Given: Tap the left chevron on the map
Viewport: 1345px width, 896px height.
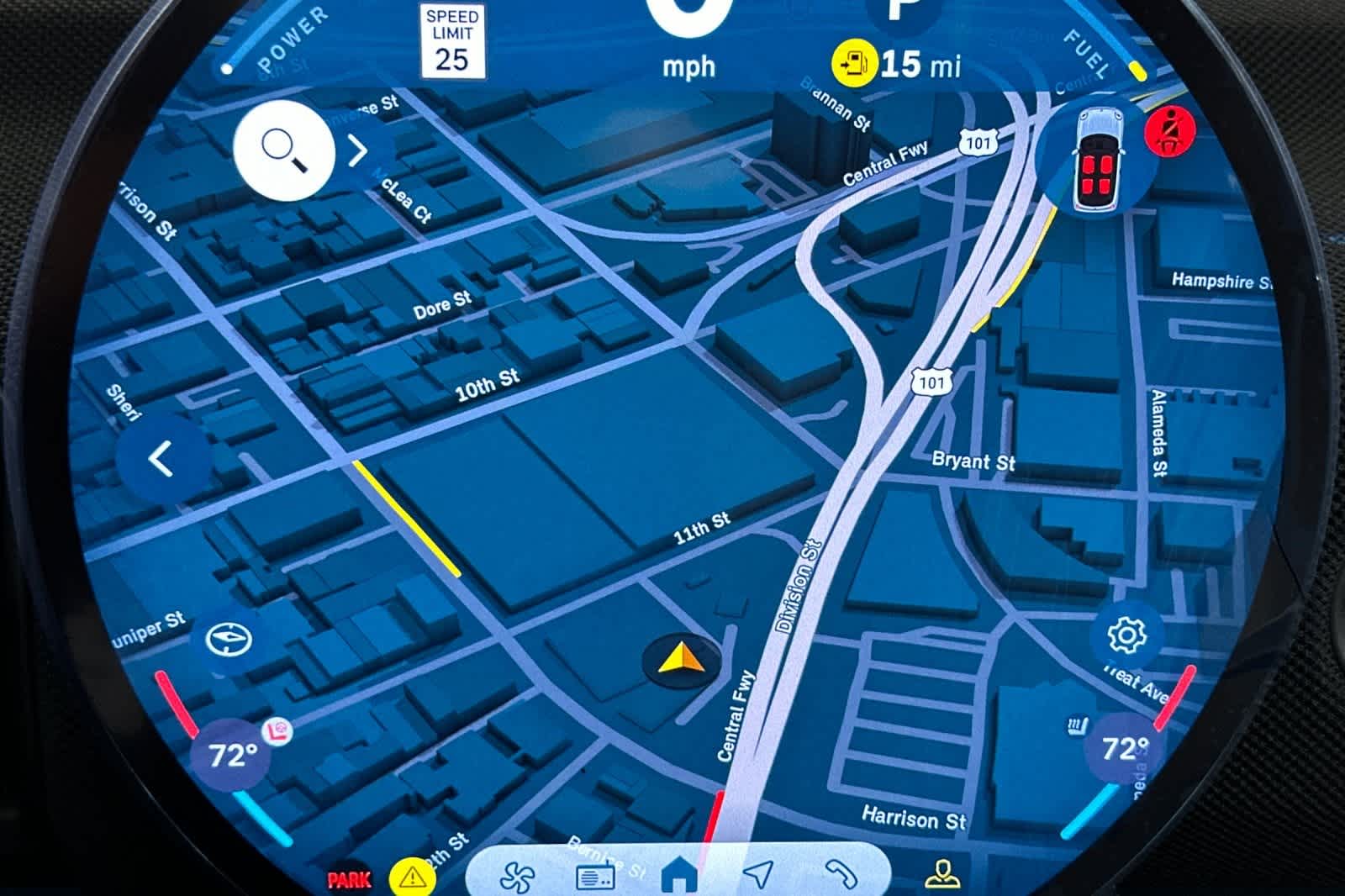Looking at the screenshot, I should (161, 459).
